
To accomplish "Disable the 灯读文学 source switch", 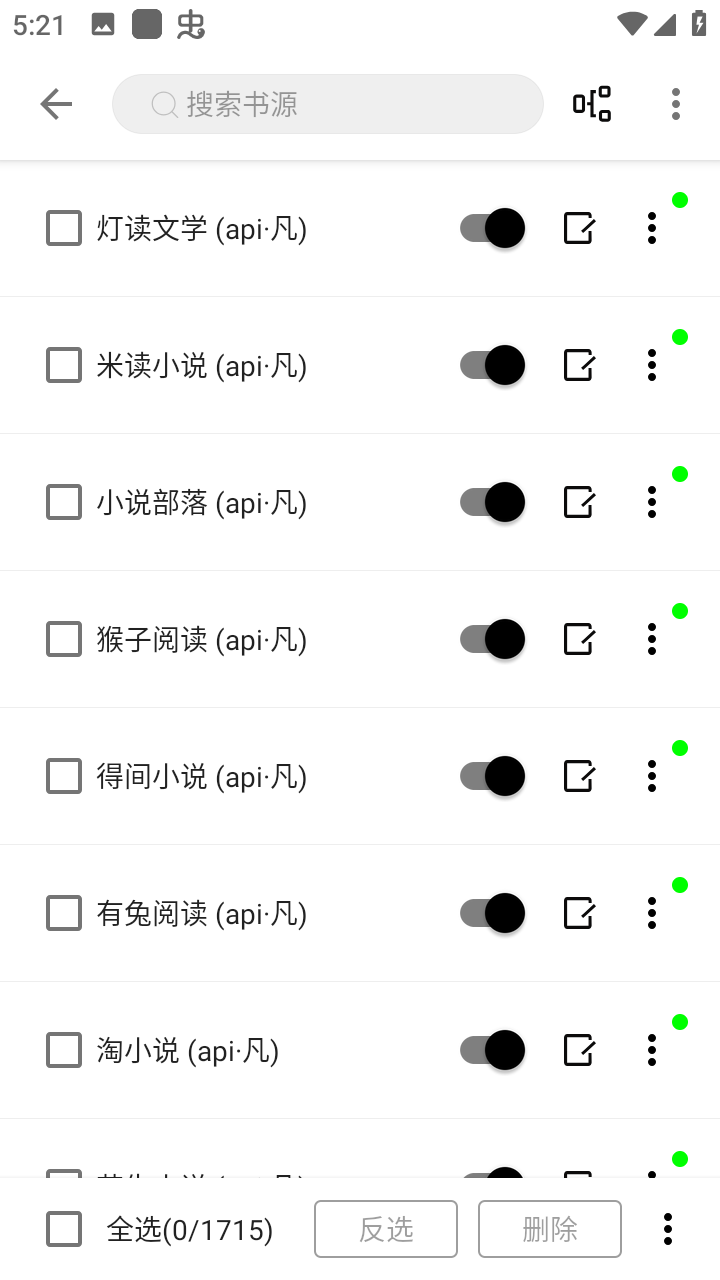I will [492, 228].
